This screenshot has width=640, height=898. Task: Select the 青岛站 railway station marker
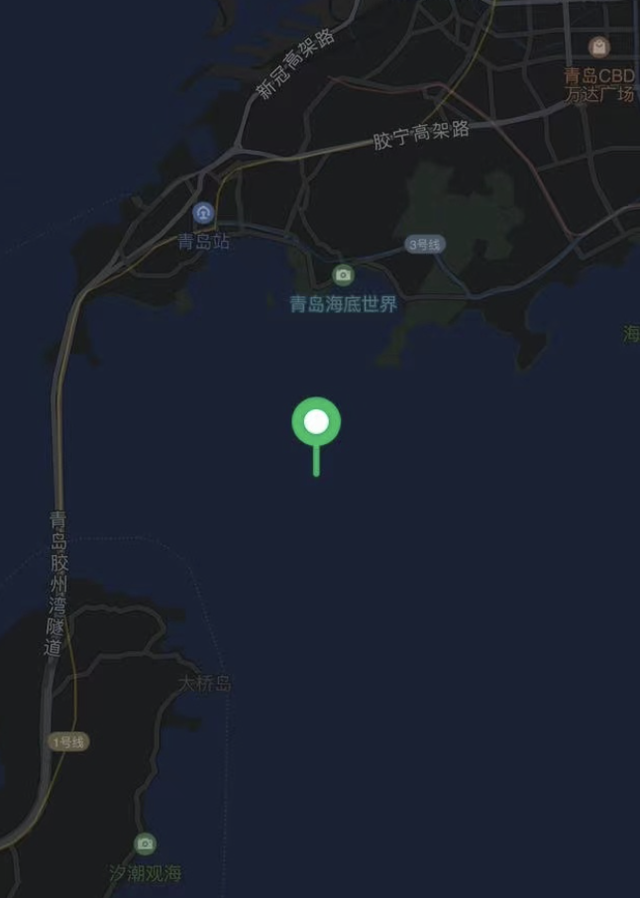(x=204, y=213)
